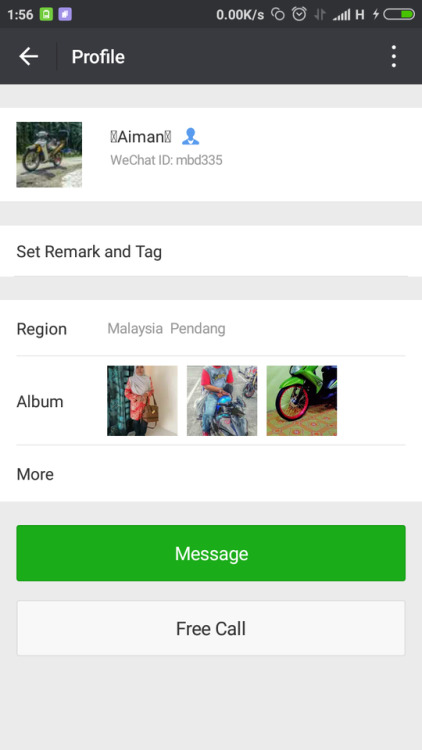Open the More row

point(211,474)
